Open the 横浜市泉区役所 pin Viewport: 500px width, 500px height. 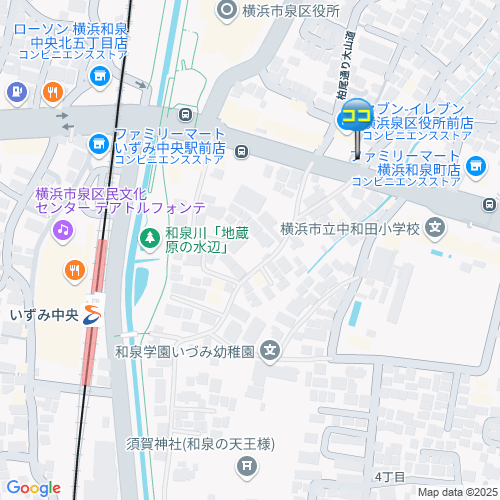[x=227, y=11]
